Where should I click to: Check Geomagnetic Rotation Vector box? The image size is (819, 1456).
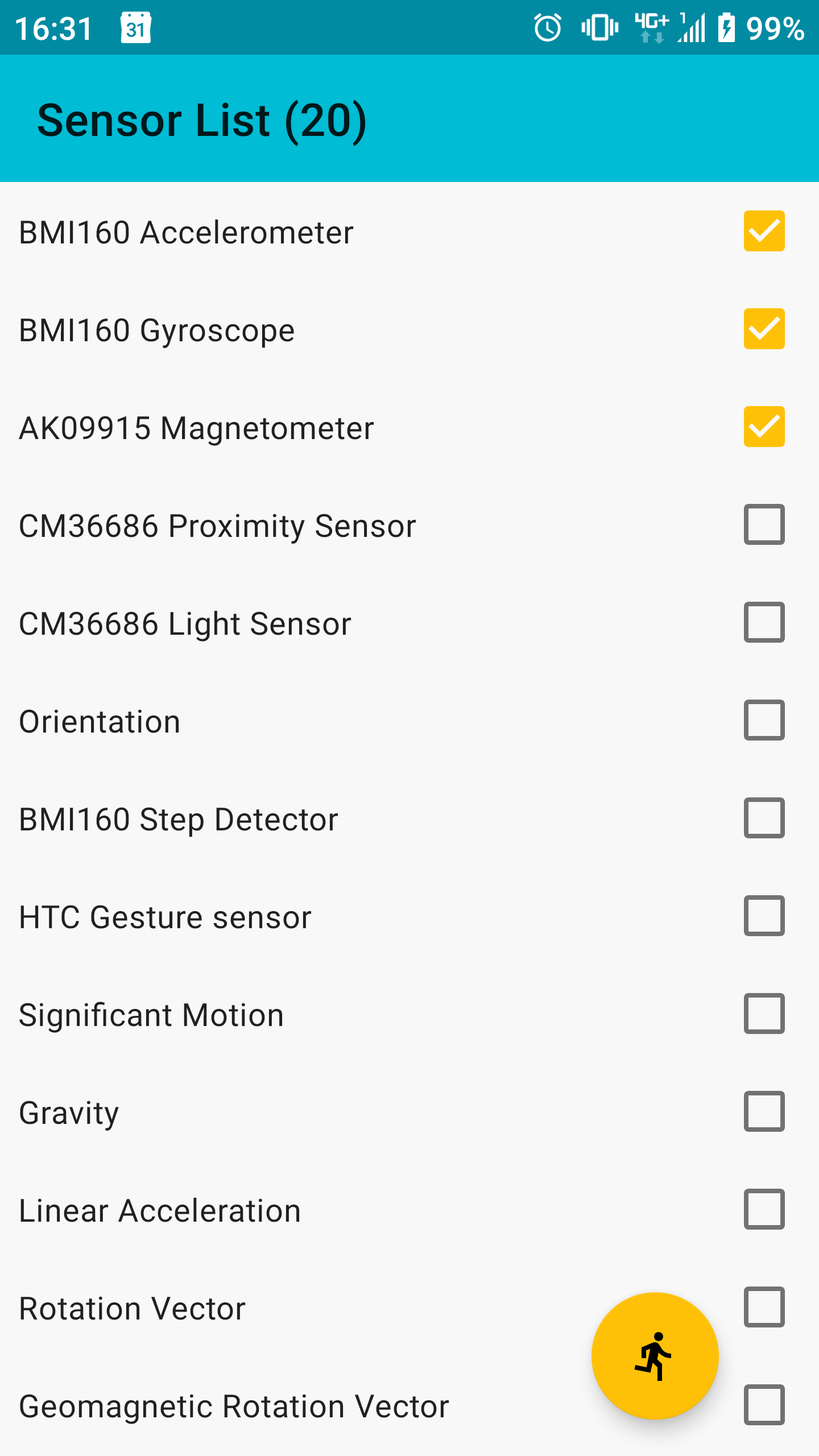pos(764,1405)
